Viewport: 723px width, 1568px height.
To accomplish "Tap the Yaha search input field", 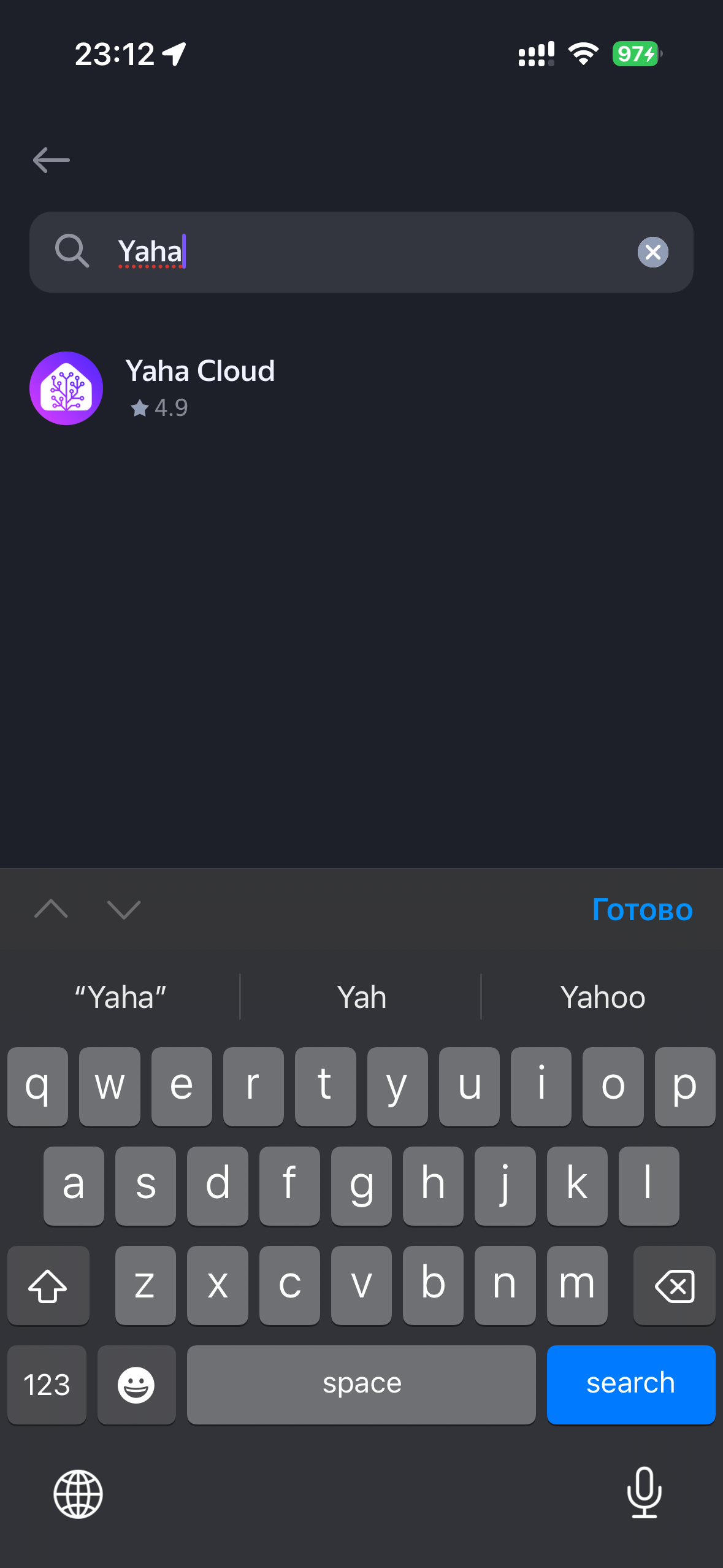I will (x=368, y=252).
